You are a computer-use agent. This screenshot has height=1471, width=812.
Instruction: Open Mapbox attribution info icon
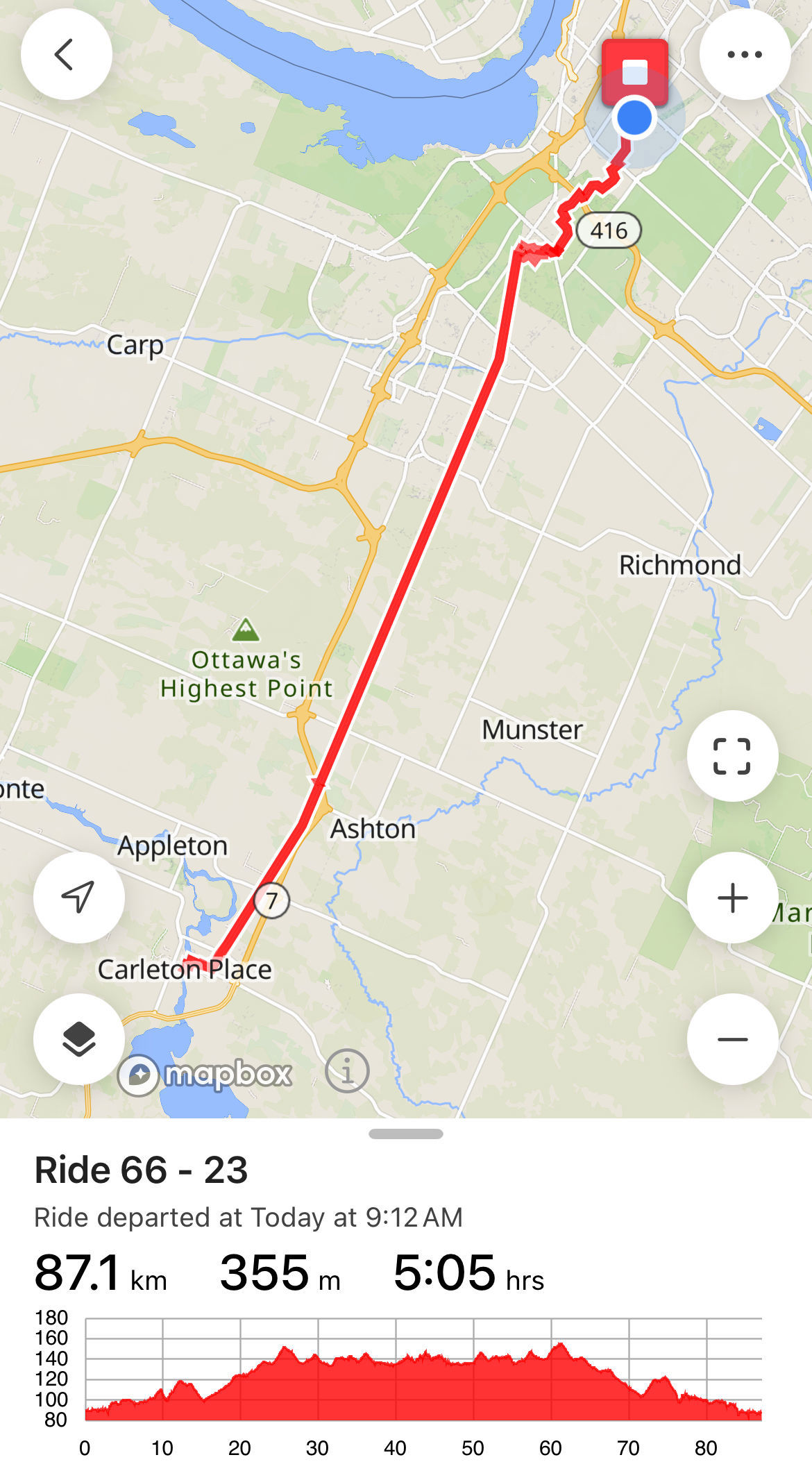pos(347,1071)
